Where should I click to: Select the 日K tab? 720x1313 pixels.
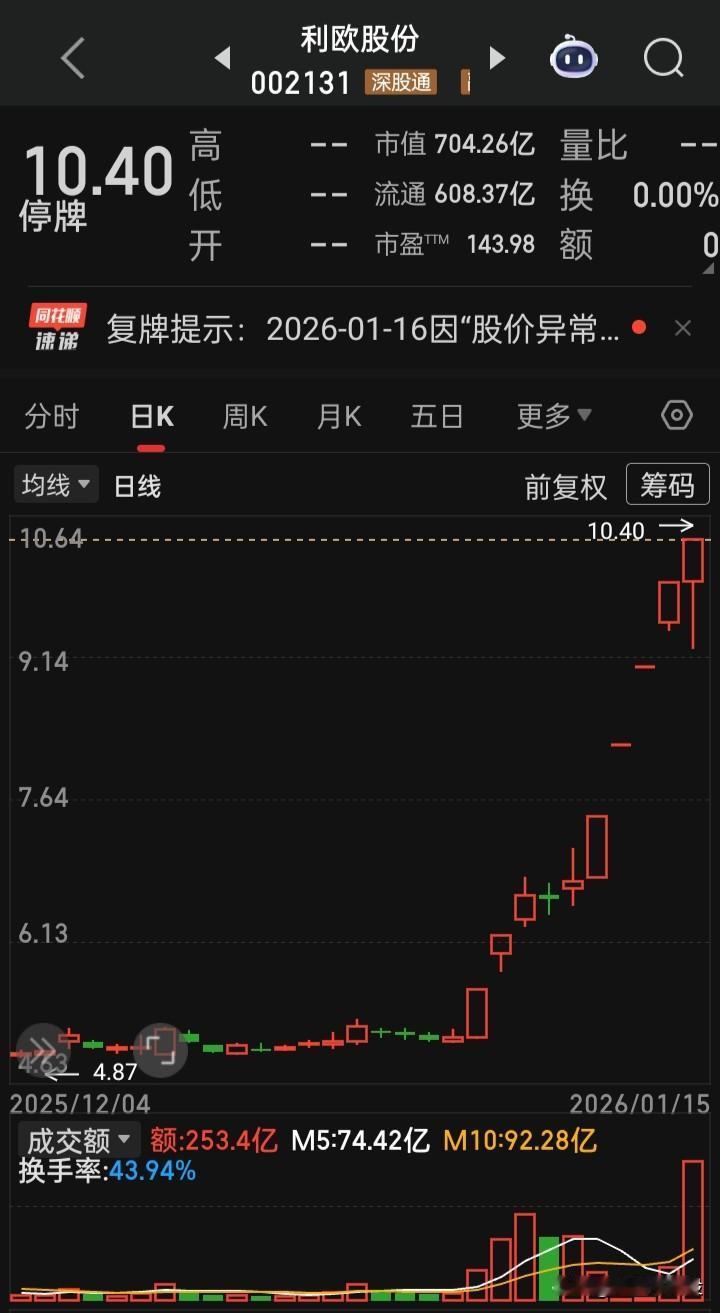tap(152, 416)
